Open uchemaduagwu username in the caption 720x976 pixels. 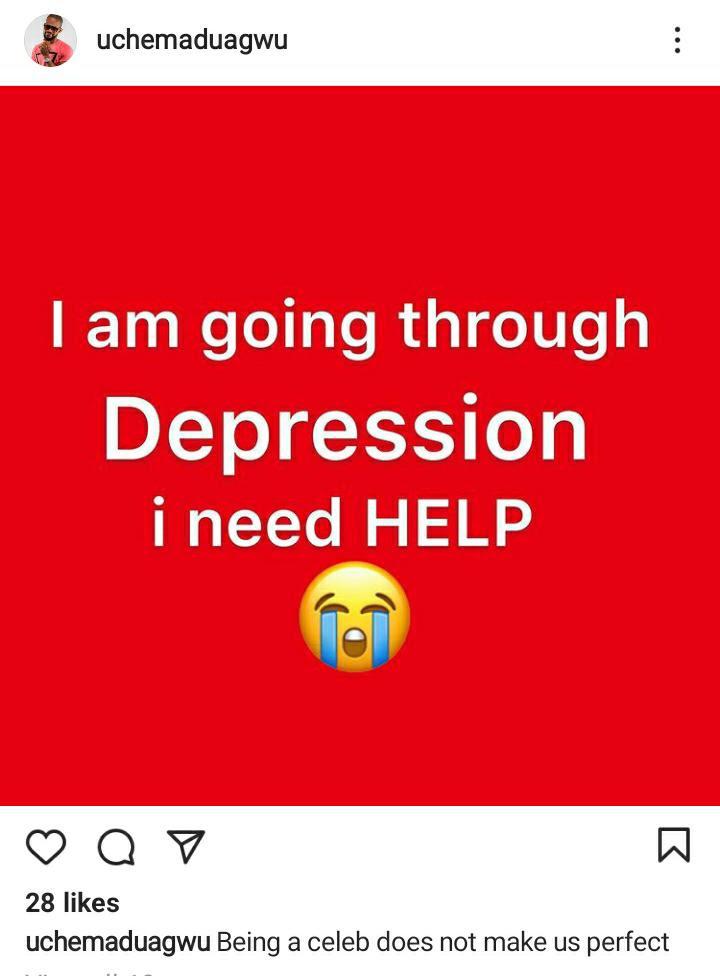click(x=118, y=942)
